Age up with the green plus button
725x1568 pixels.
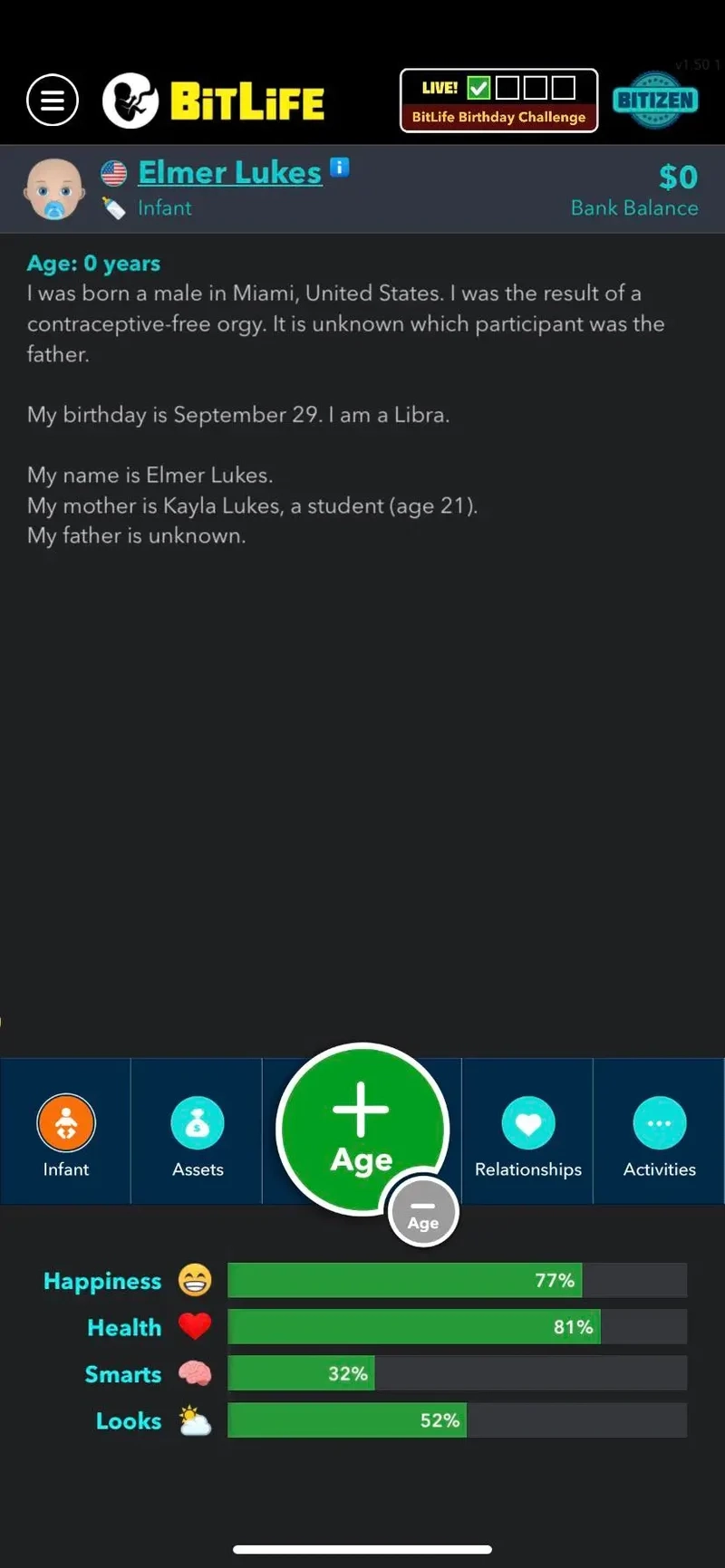362,1123
